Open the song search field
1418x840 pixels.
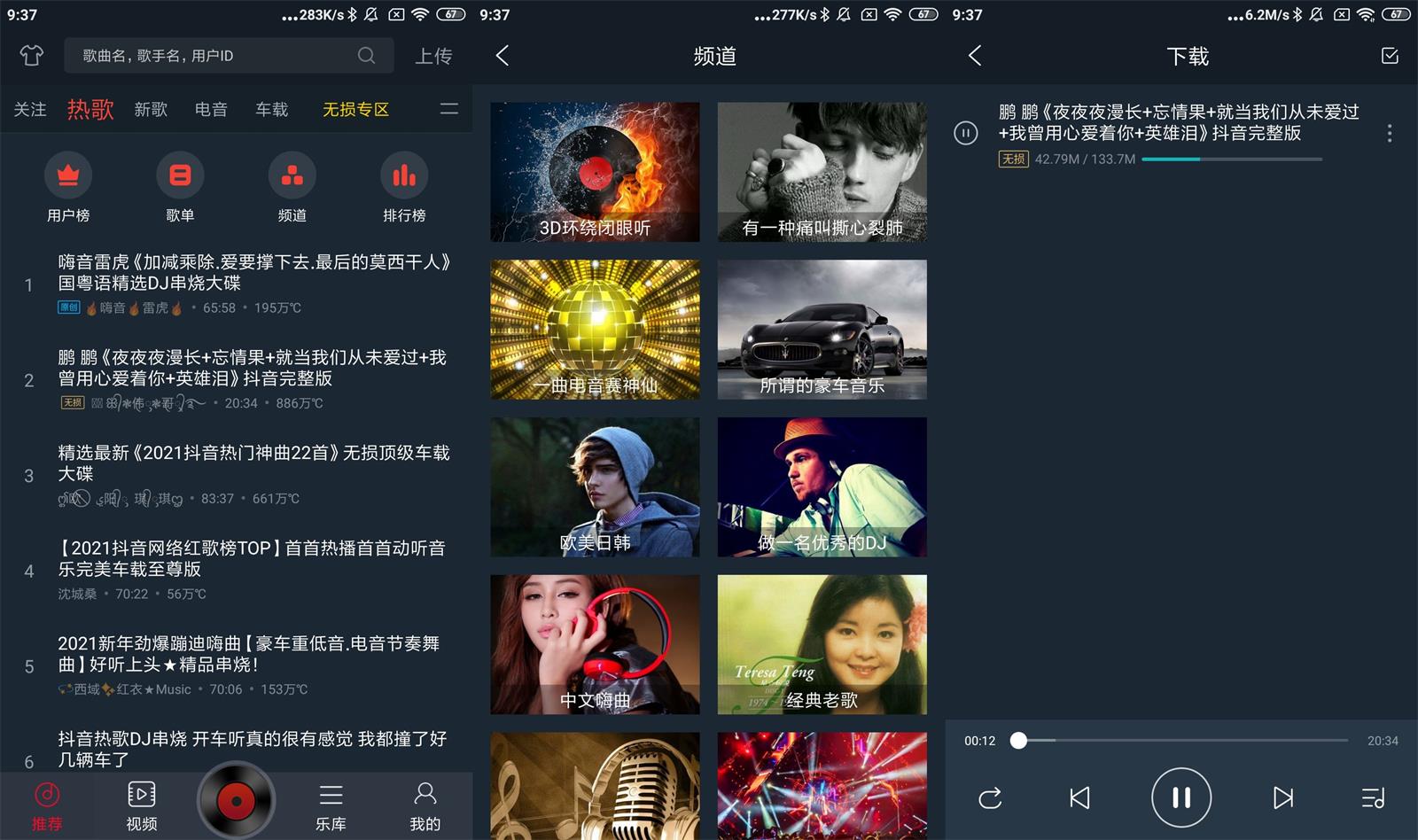pos(213,56)
